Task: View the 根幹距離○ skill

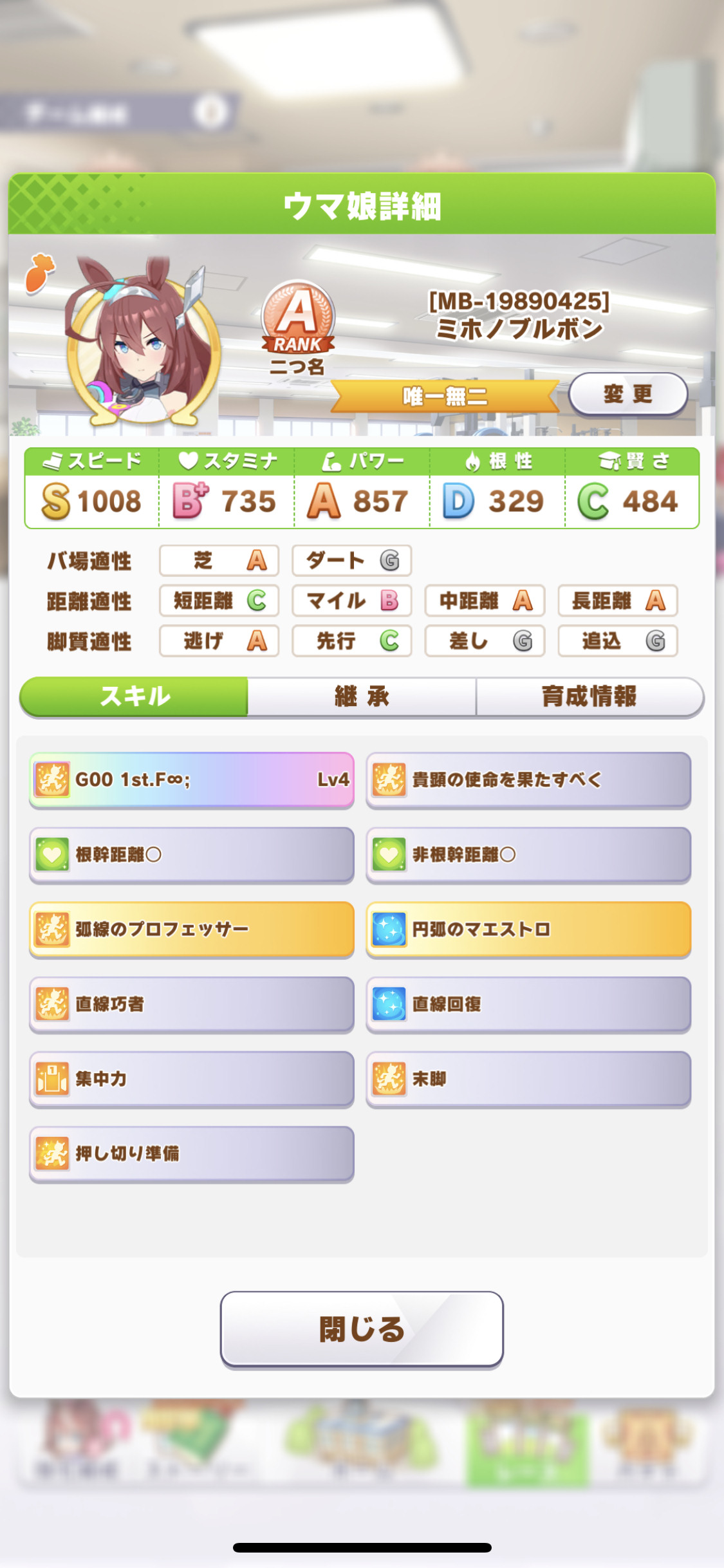Action: tap(192, 854)
